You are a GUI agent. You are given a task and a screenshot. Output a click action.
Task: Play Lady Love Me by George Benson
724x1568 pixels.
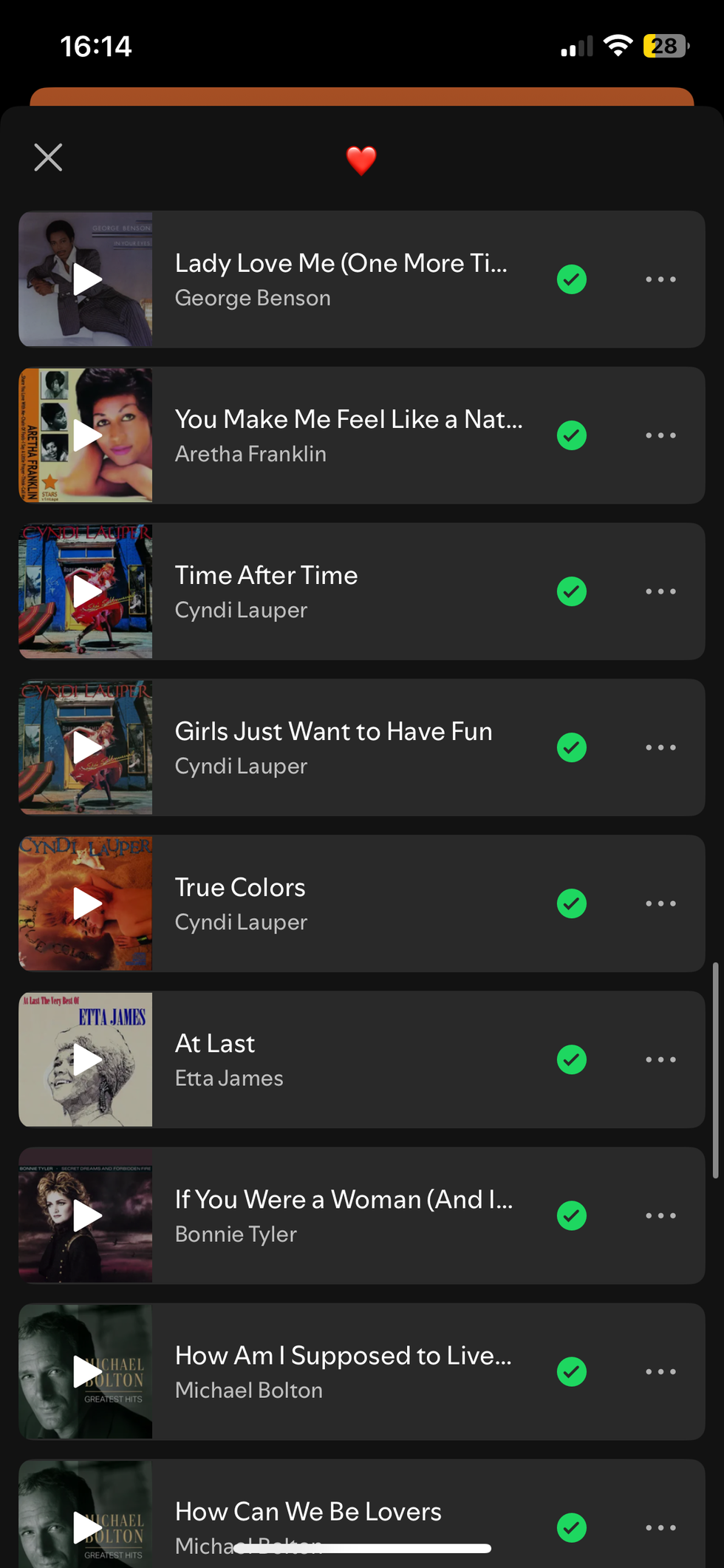click(86, 279)
